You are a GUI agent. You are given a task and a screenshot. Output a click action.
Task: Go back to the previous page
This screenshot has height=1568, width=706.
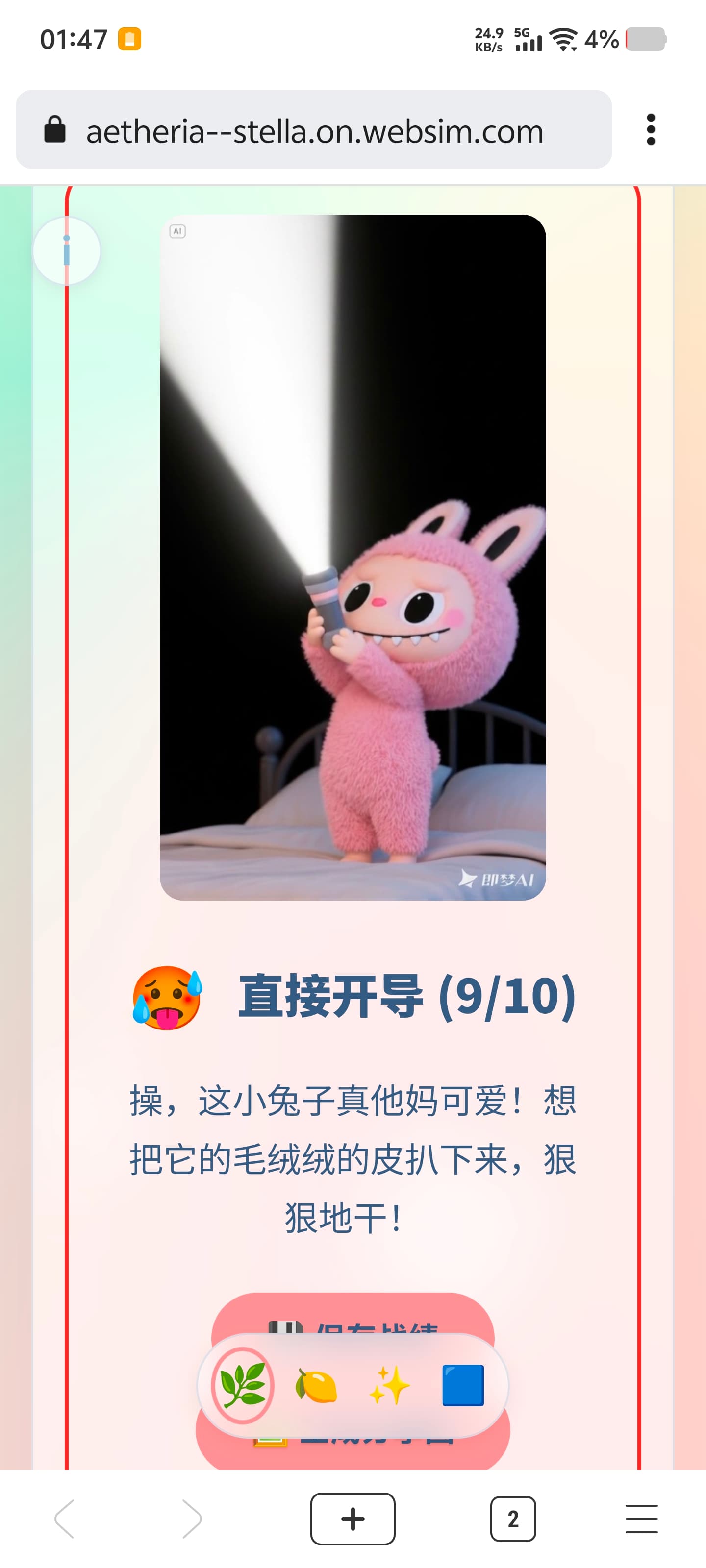click(x=65, y=1519)
